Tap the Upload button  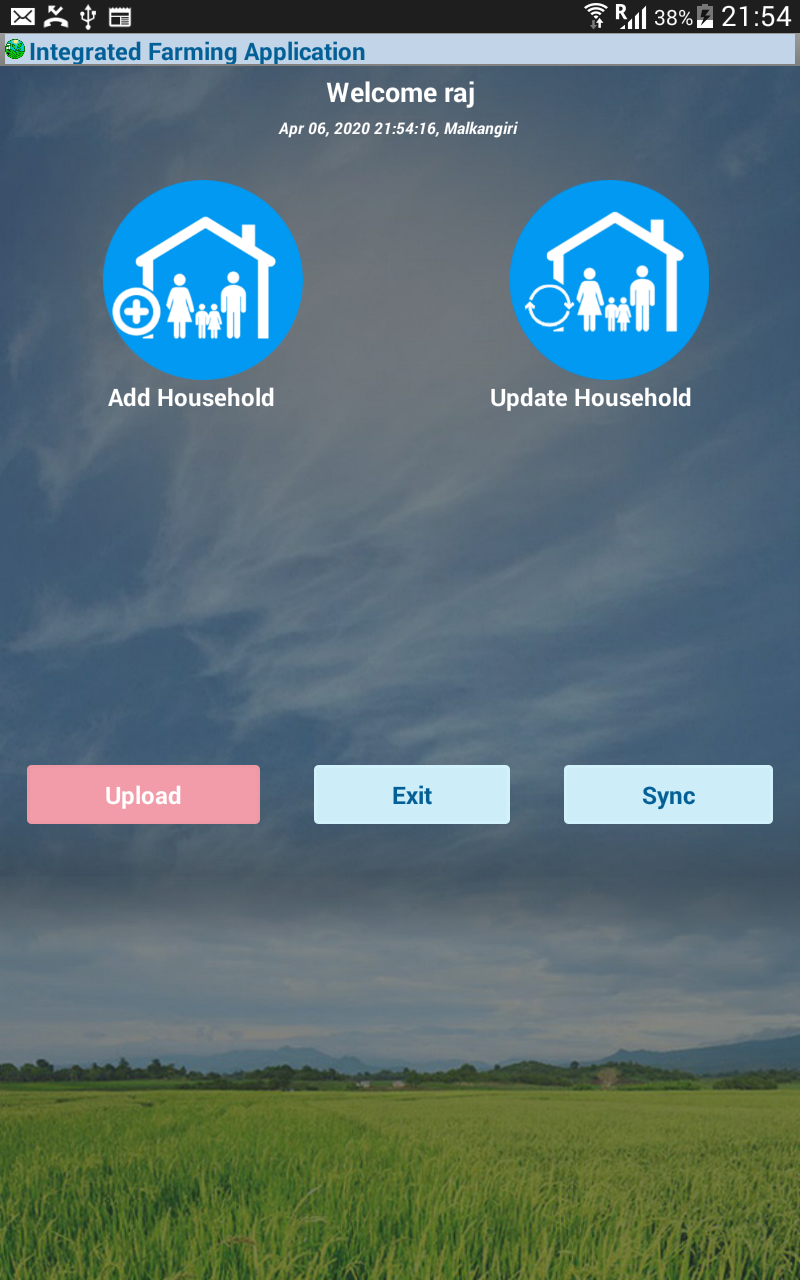(x=143, y=795)
